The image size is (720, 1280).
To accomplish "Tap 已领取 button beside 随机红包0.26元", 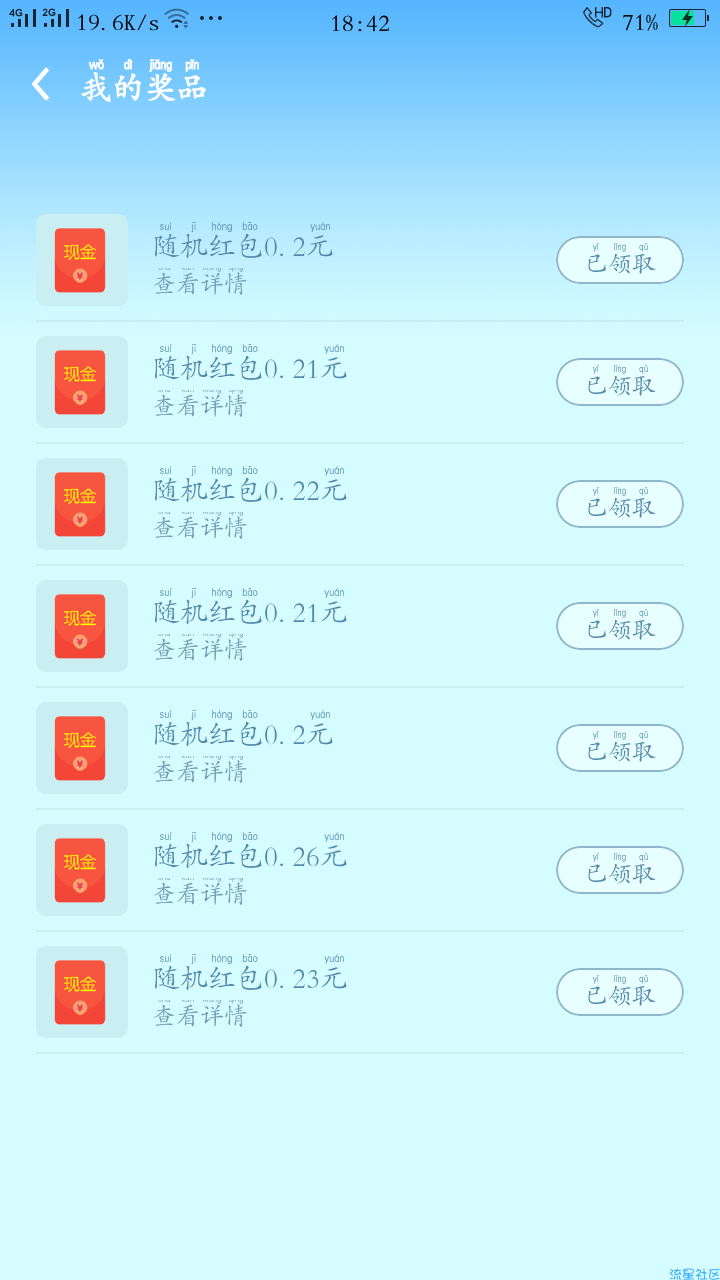I will 620,870.
